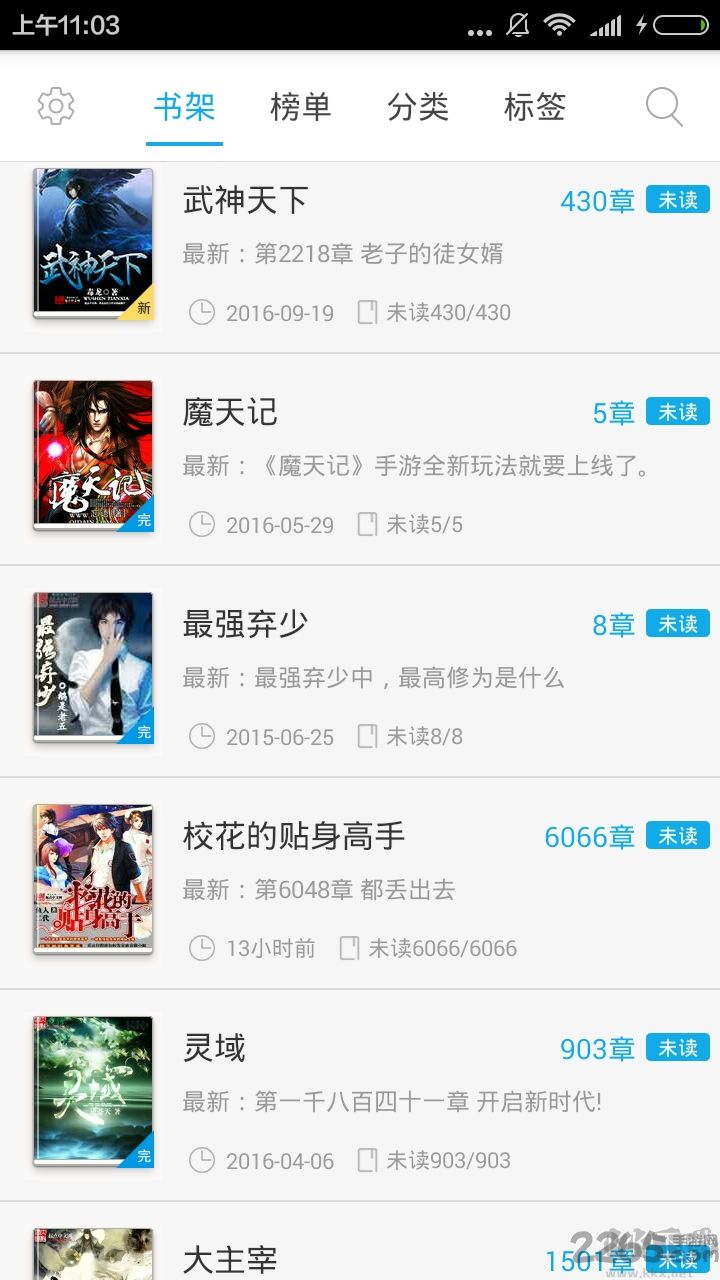The image size is (720, 1280).
Task: Toggle the 未读 badge on 武神天下
Action: point(678,200)
